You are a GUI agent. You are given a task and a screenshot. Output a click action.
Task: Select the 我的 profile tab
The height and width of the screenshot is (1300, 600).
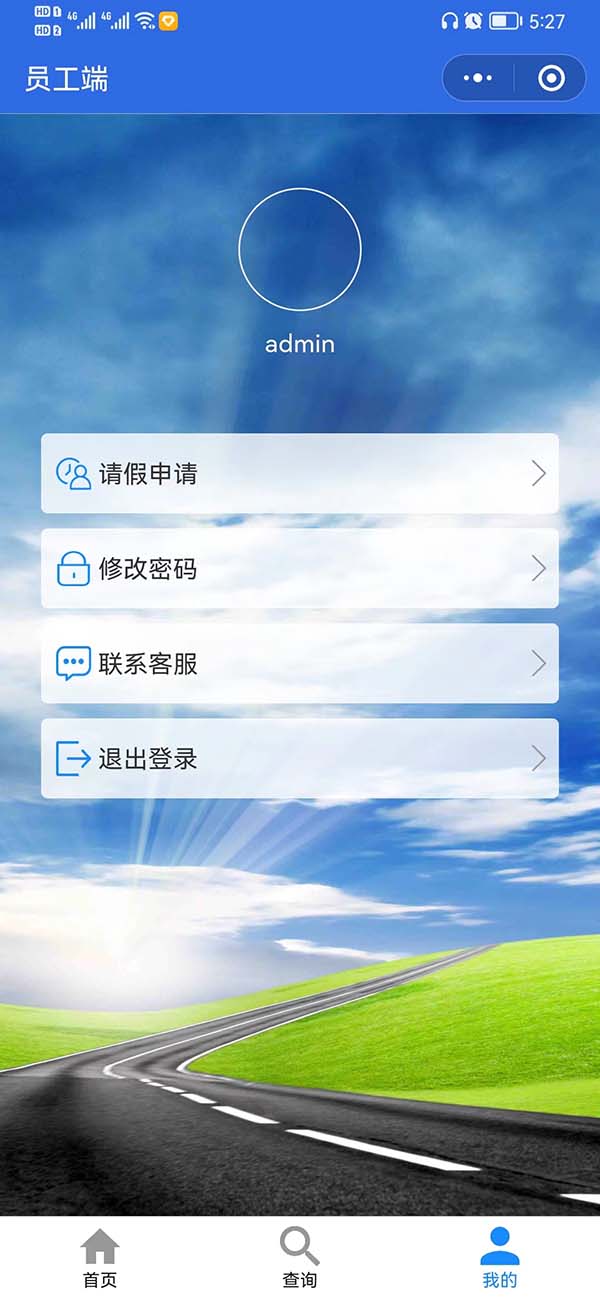(500, 1258)
